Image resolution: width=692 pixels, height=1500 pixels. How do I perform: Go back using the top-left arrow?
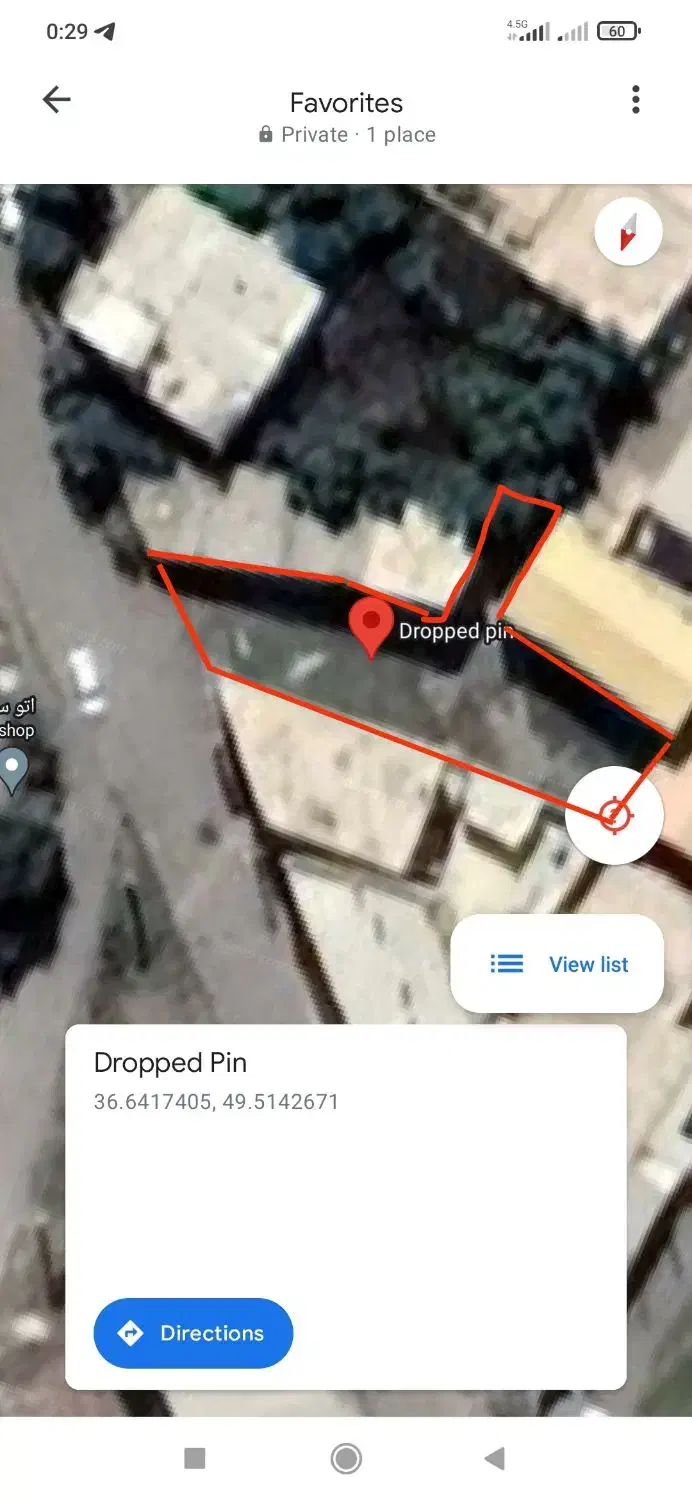point(57,100)
